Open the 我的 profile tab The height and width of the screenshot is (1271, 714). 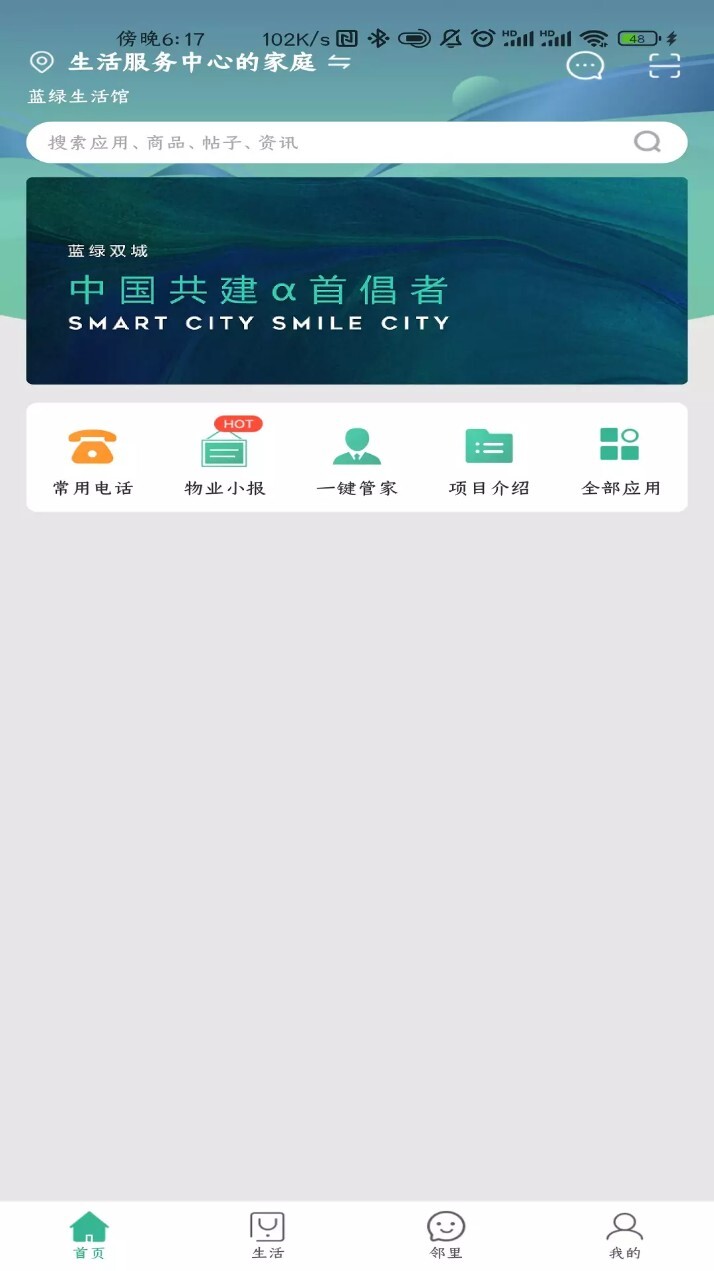624,1235
